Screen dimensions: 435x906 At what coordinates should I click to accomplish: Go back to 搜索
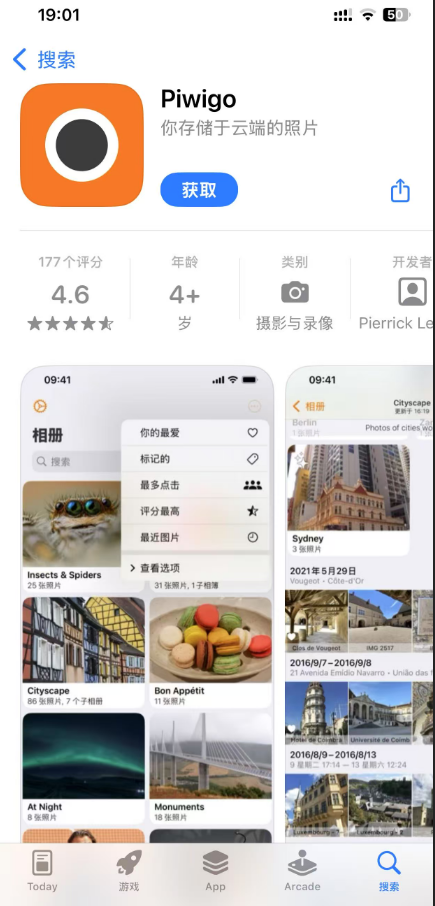[x=44, y=60]
